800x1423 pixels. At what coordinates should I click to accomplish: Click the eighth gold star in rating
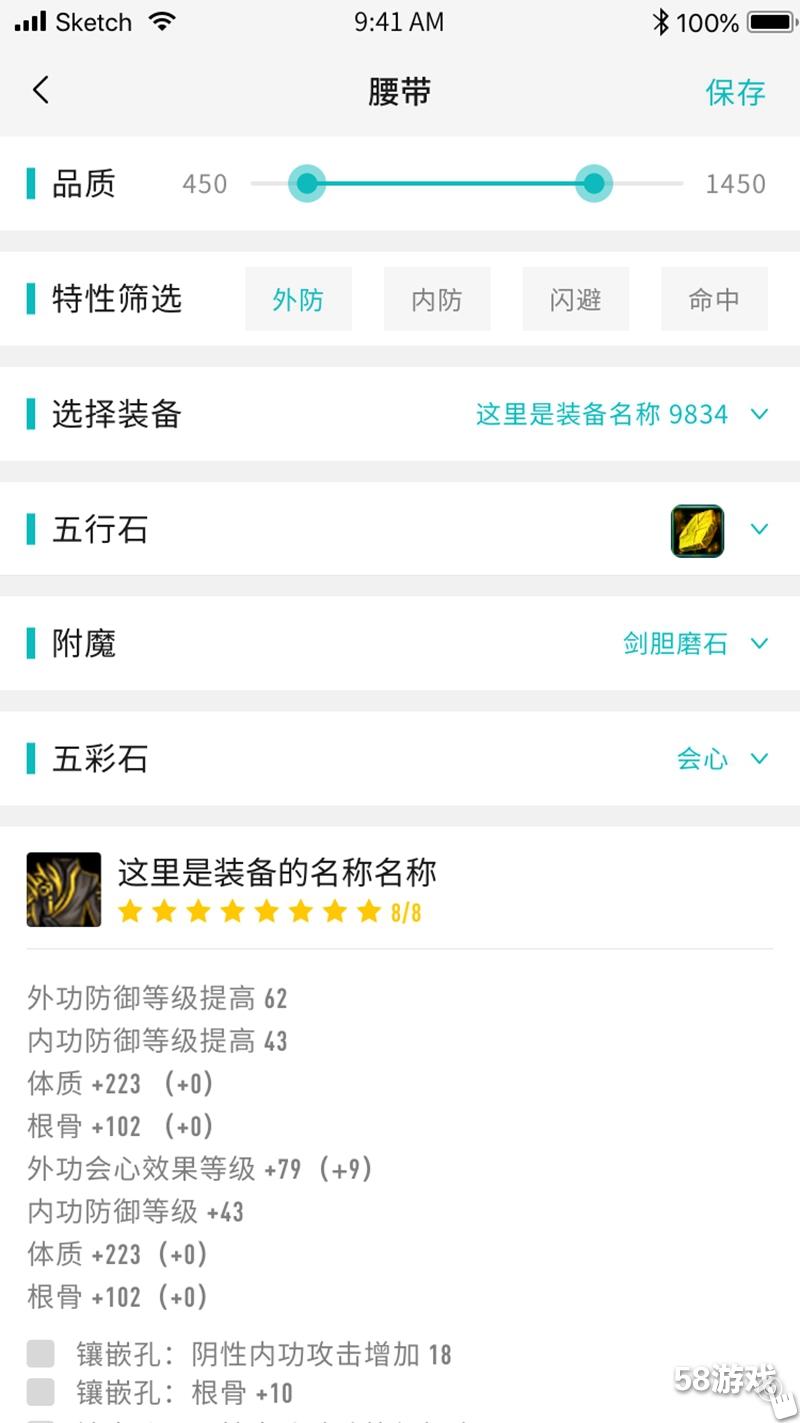coord(368,912)
